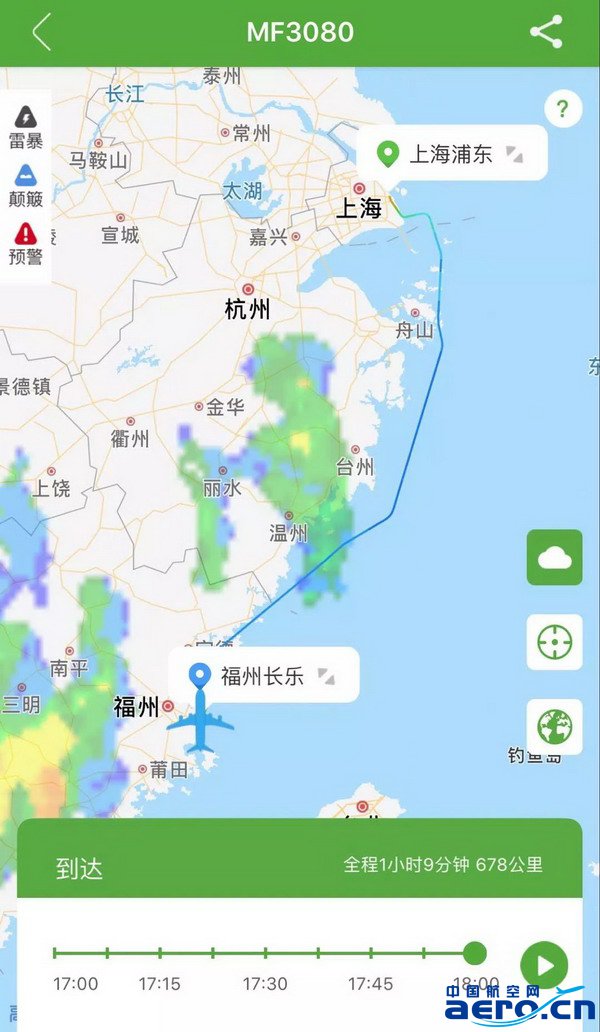Toggle the 预警 warning layer
Screen dimensions: 600x1032
[26, 244]
